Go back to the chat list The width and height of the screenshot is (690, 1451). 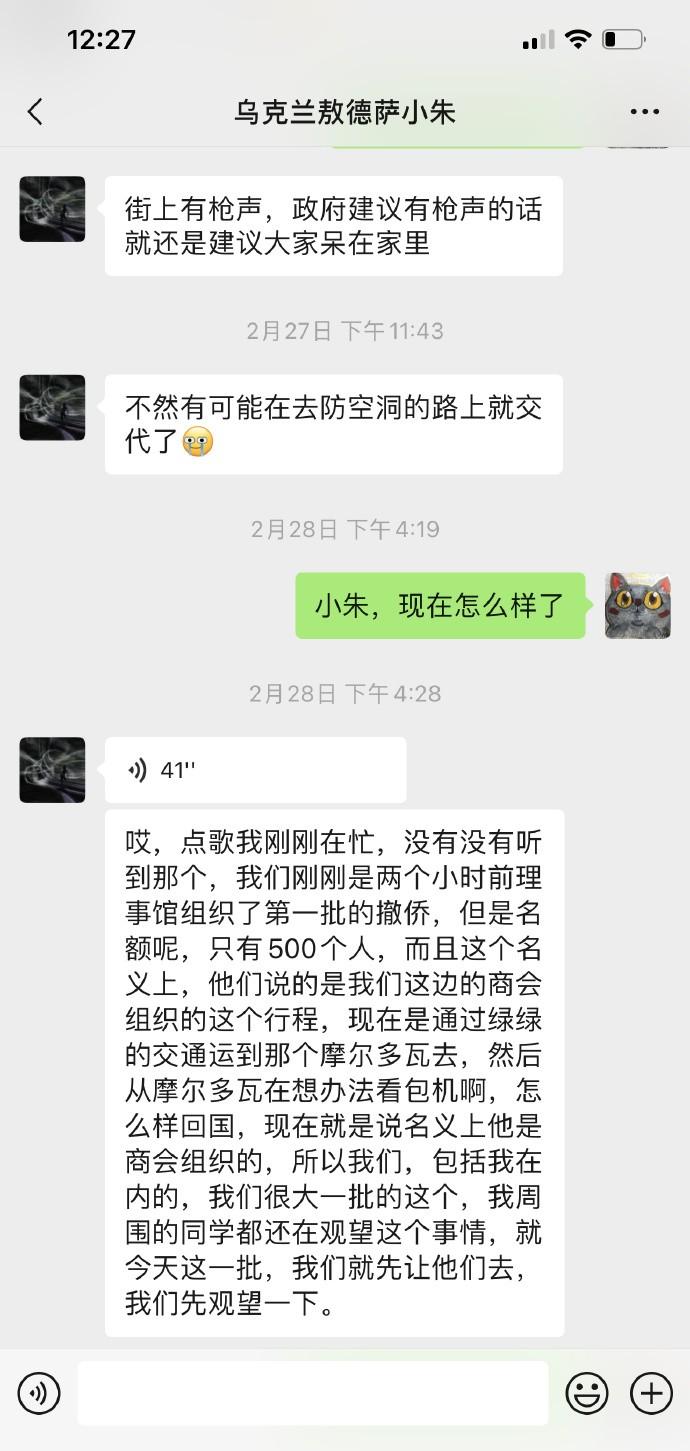pos(36,111)
